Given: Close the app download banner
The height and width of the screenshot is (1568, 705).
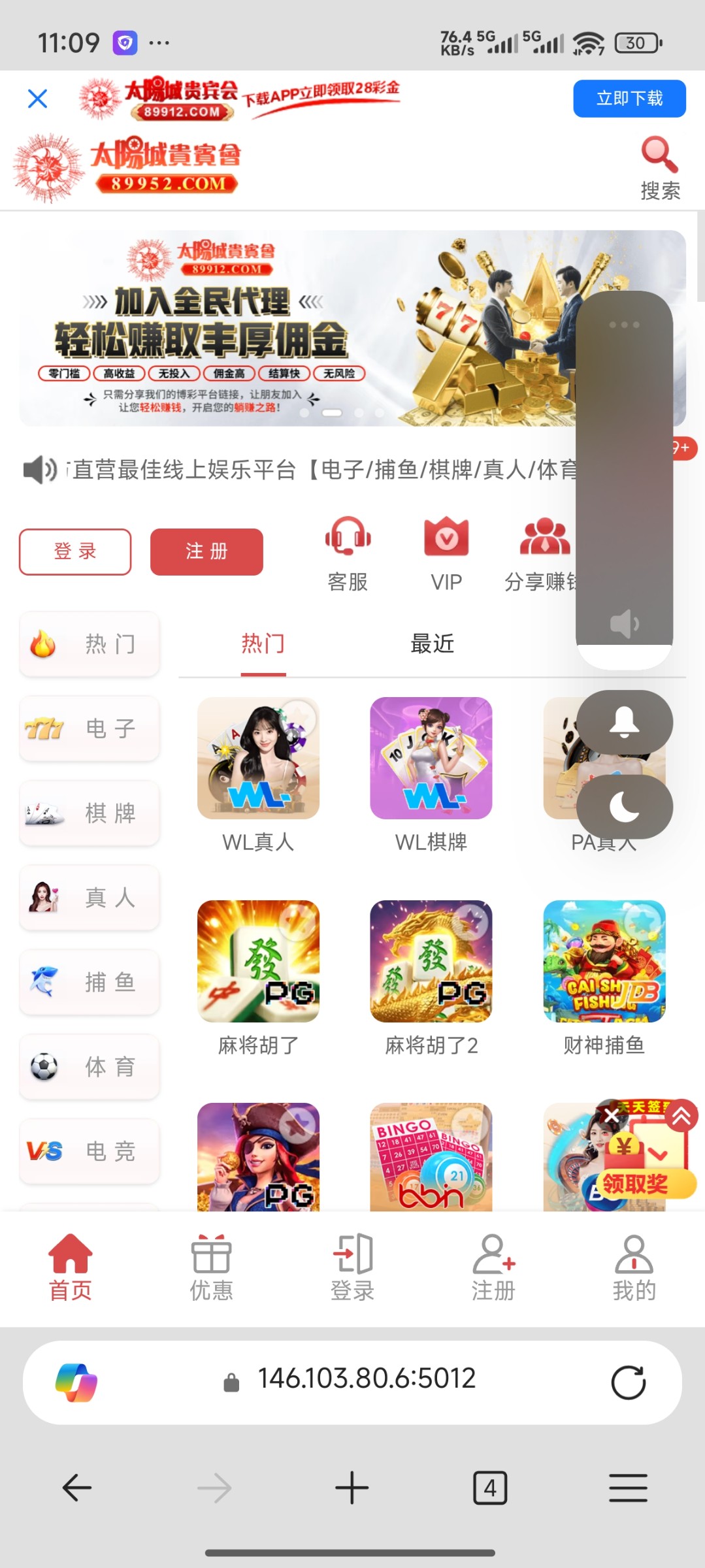Looking at the screenshot, I should [x=38, y=99].
